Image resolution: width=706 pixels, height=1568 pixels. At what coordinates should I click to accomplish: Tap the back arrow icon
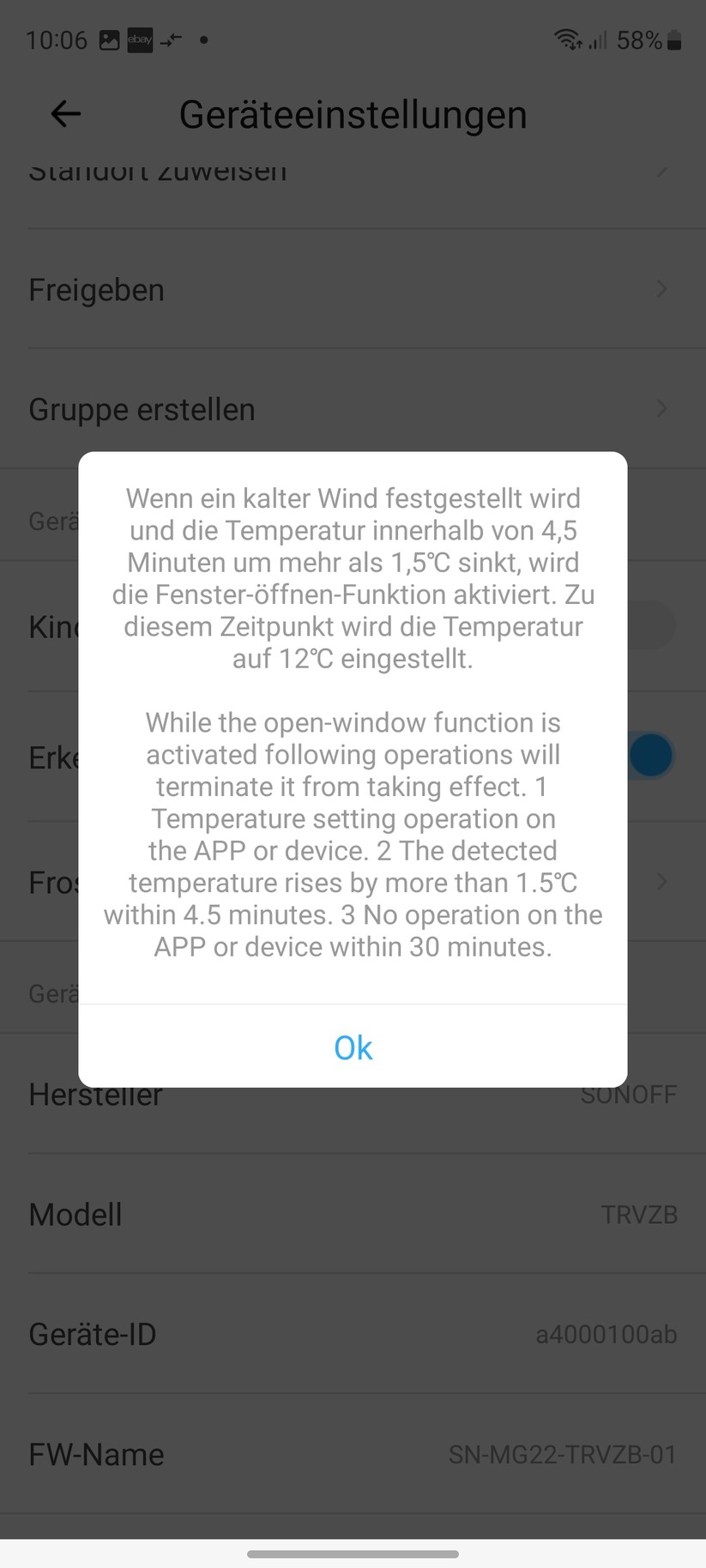(x=64, y=113)
